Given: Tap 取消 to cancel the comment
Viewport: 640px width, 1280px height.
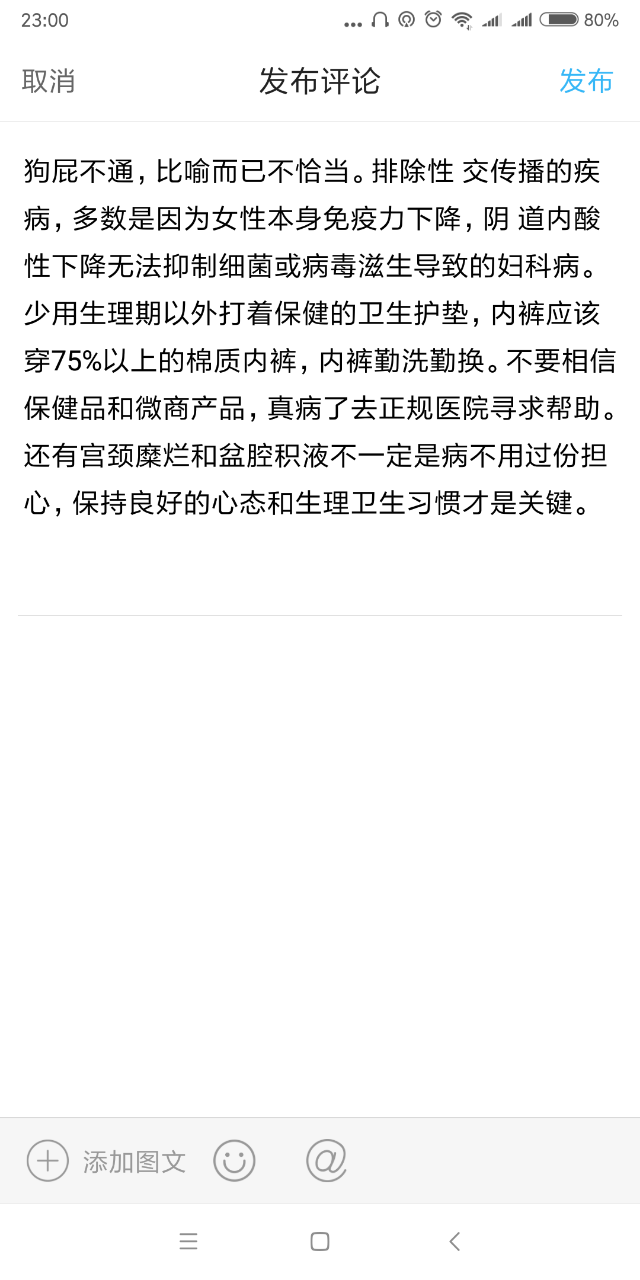Looking at the screenshot, I should 48,81.
